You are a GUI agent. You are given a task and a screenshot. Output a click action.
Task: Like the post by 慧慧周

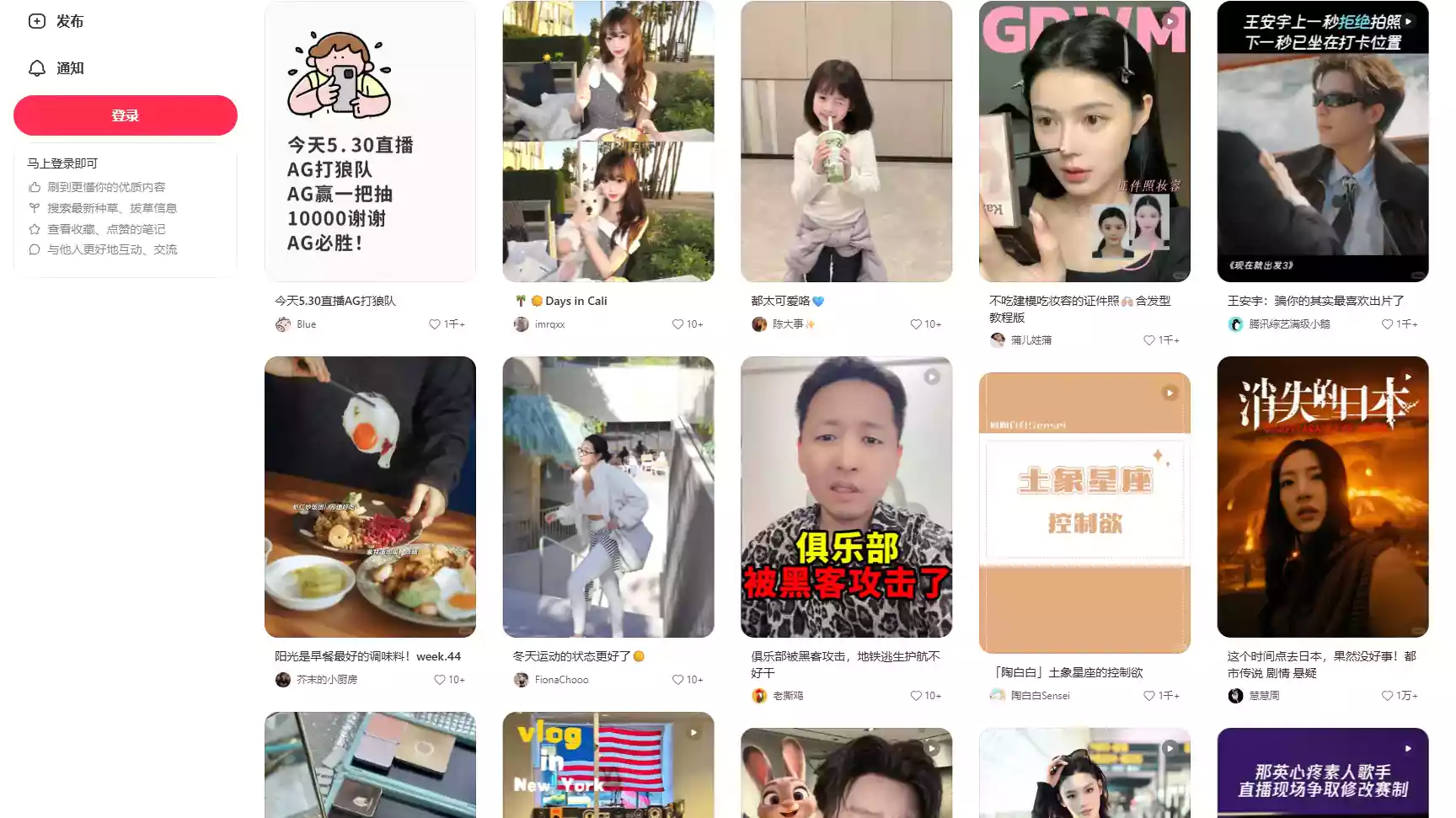pos(1387,696)
